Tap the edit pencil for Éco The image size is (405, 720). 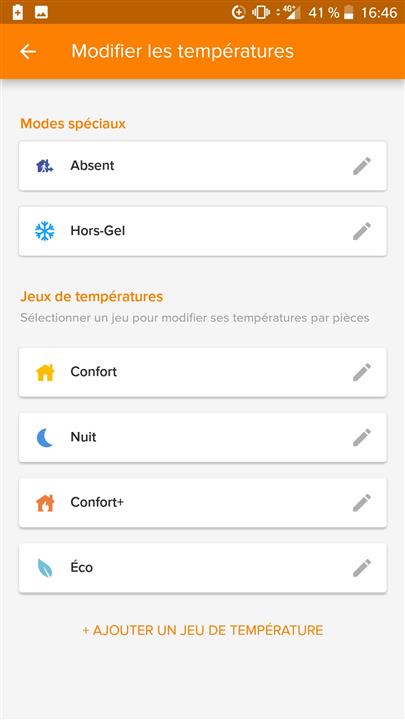point(362,568)
